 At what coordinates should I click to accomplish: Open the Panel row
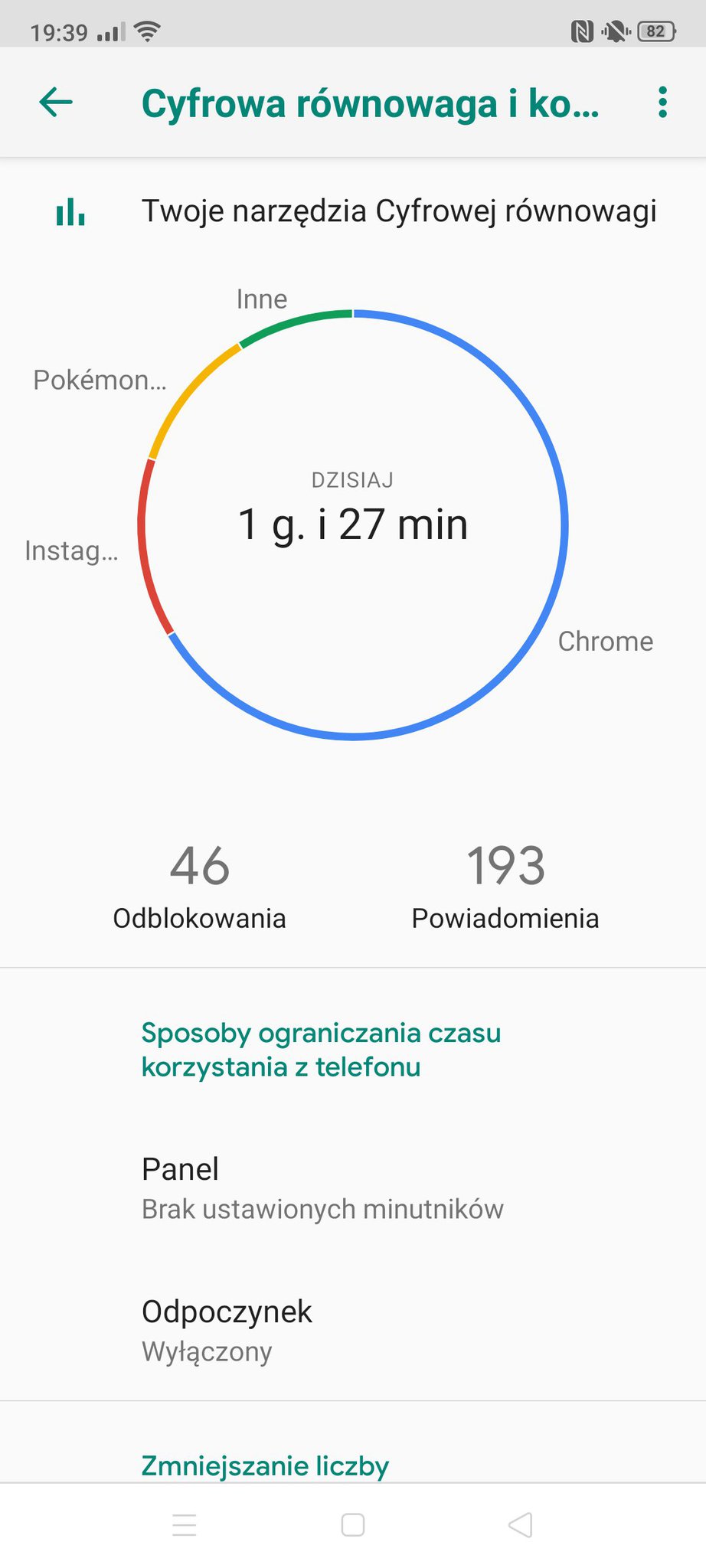click(x=322, y=1188)
